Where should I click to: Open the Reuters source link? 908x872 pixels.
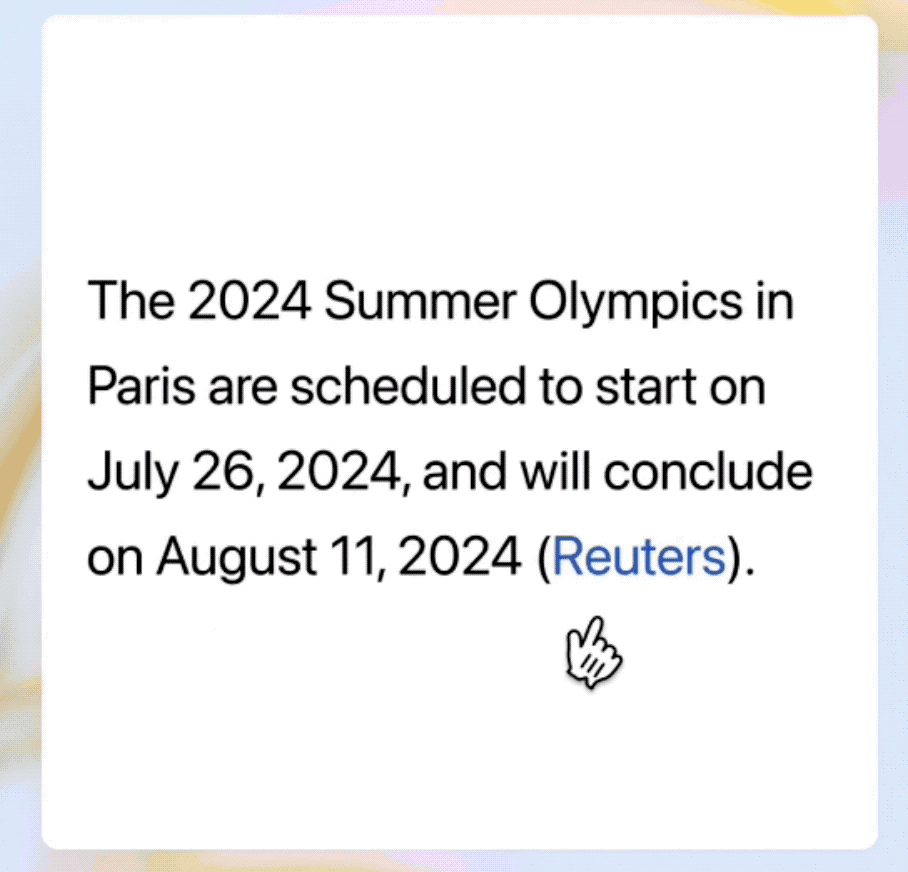[638, 557]
